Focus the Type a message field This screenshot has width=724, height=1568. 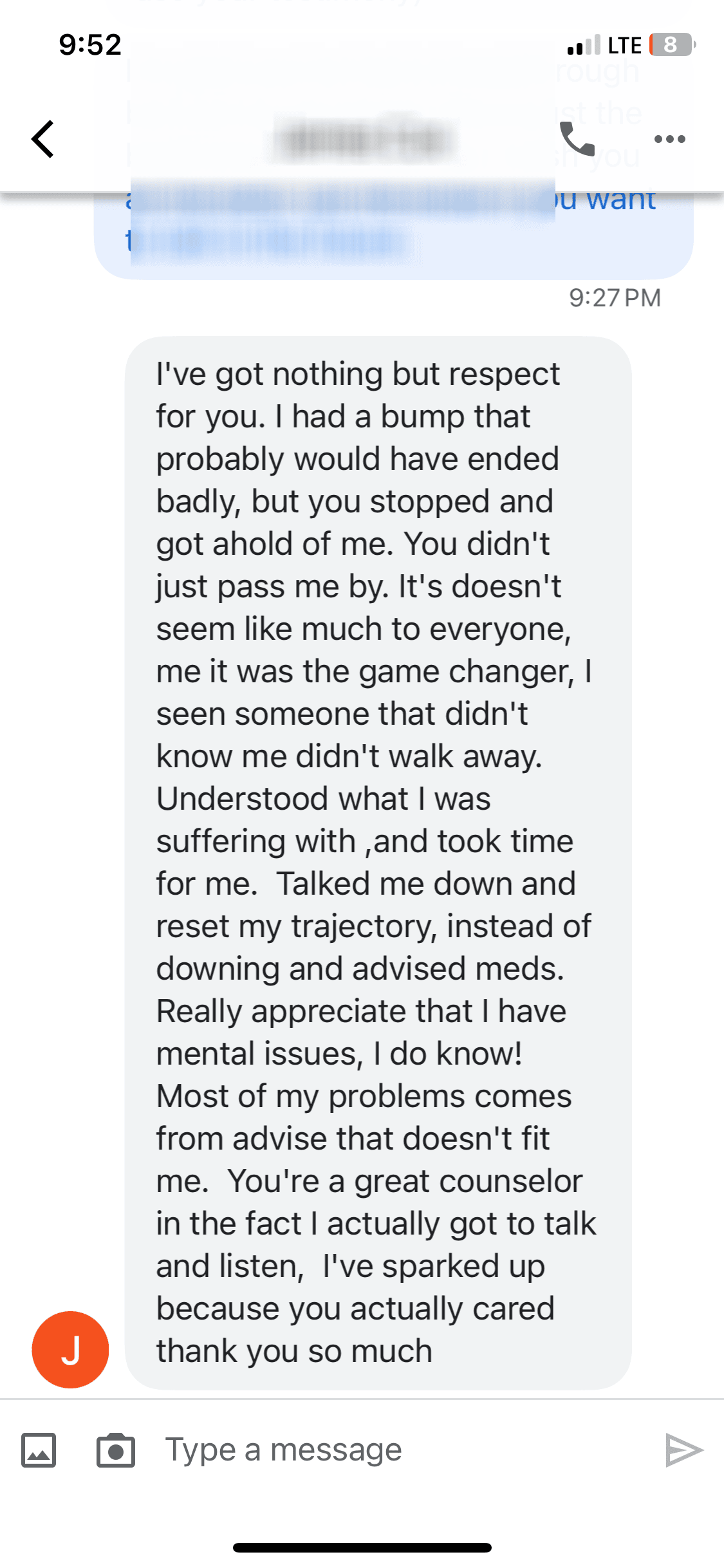pyautogui.click(x=386, y=1450)
